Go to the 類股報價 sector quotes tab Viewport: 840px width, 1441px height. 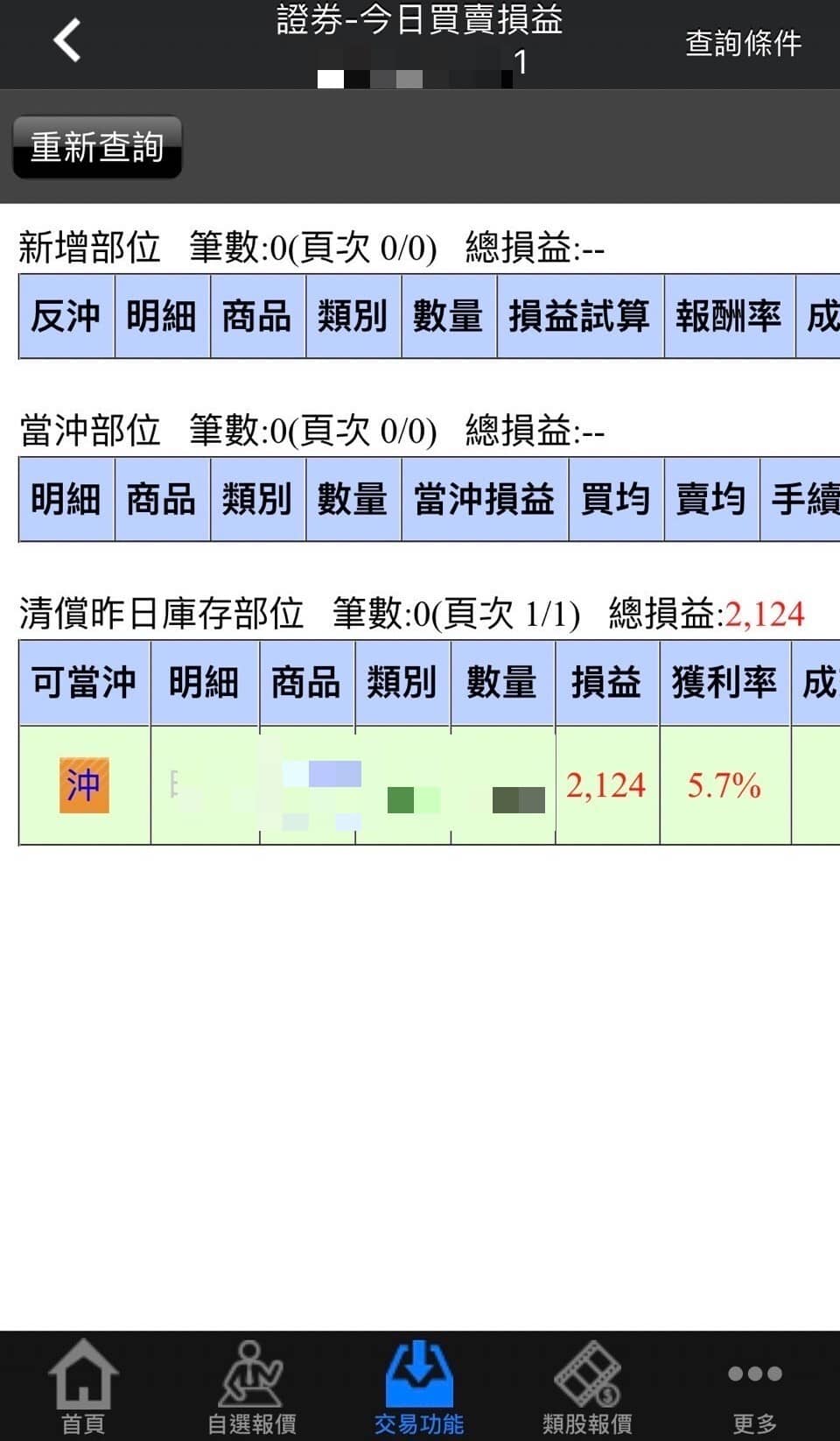[587, 1387]
